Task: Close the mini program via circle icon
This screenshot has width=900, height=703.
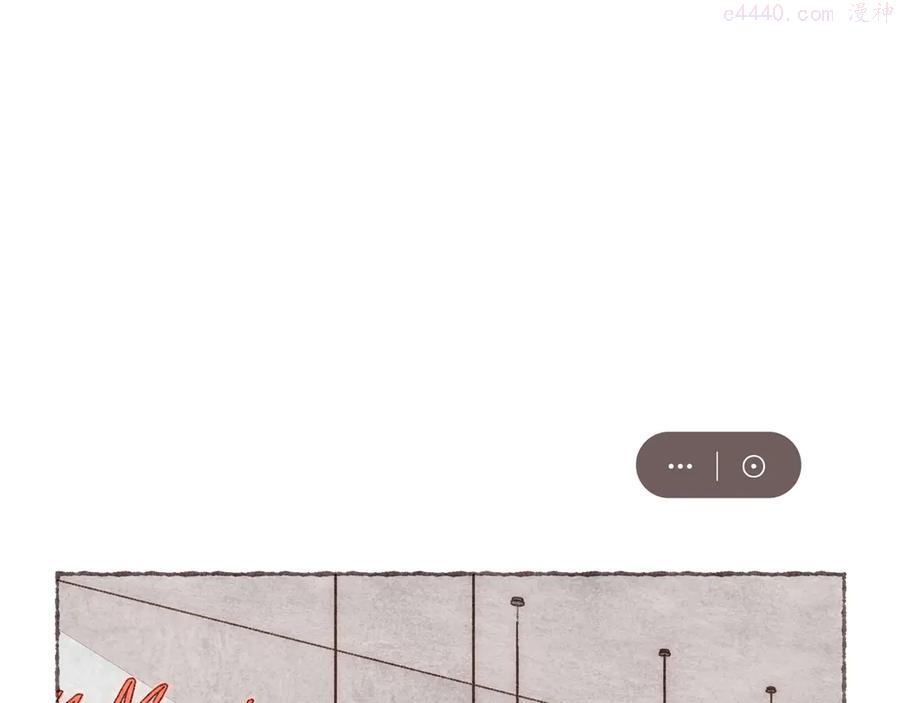Action: click(754, 466)
